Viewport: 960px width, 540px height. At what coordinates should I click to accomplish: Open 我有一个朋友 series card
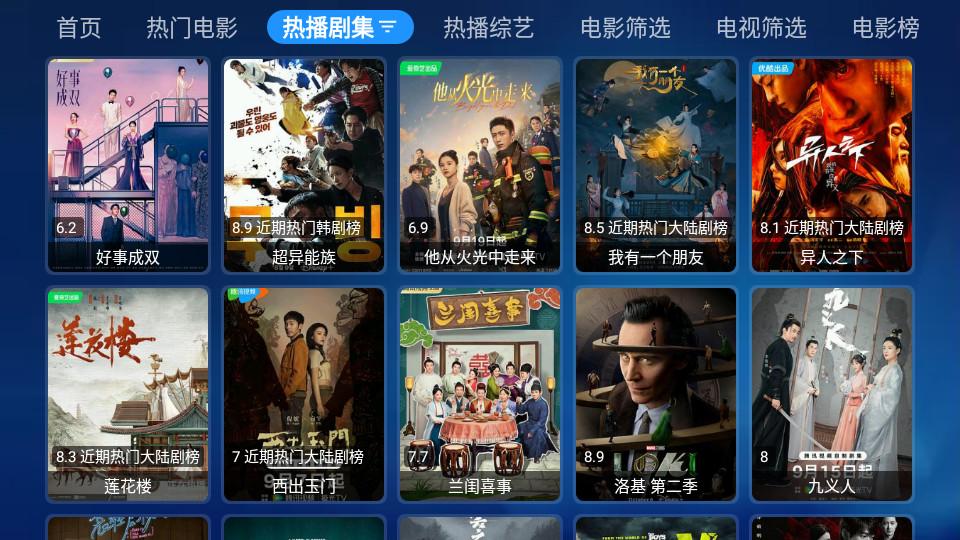pyautogui.click(x=656, y=165)
